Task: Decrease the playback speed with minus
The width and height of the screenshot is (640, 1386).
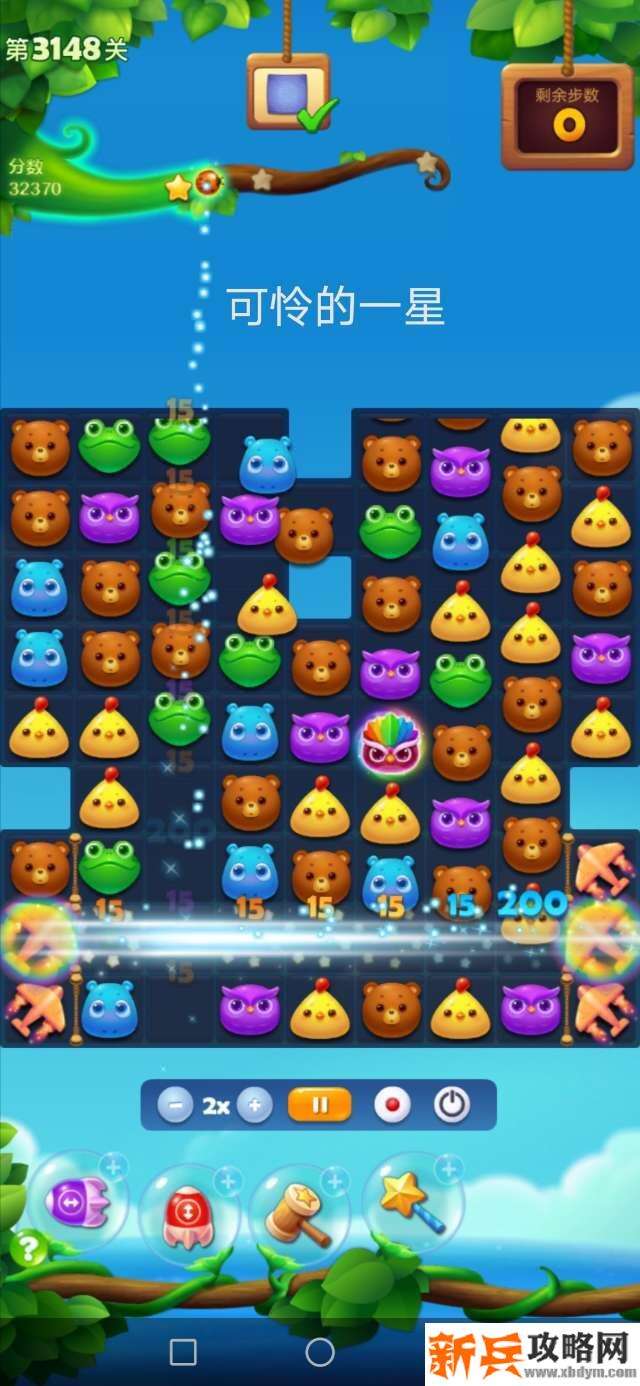Action: tap(175, 1106)
